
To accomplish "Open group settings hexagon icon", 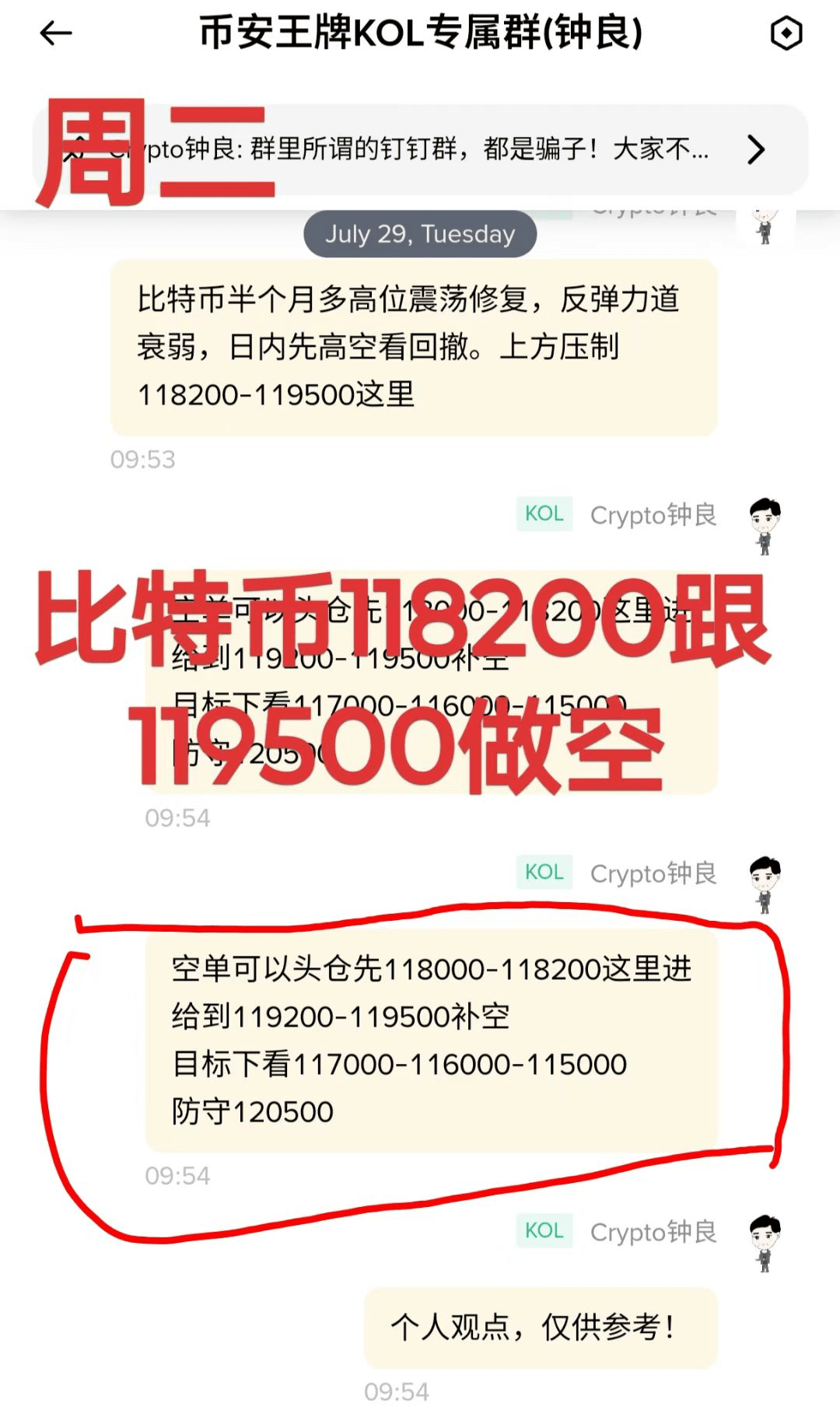I will pyautogui.click(x=786, y=33).
